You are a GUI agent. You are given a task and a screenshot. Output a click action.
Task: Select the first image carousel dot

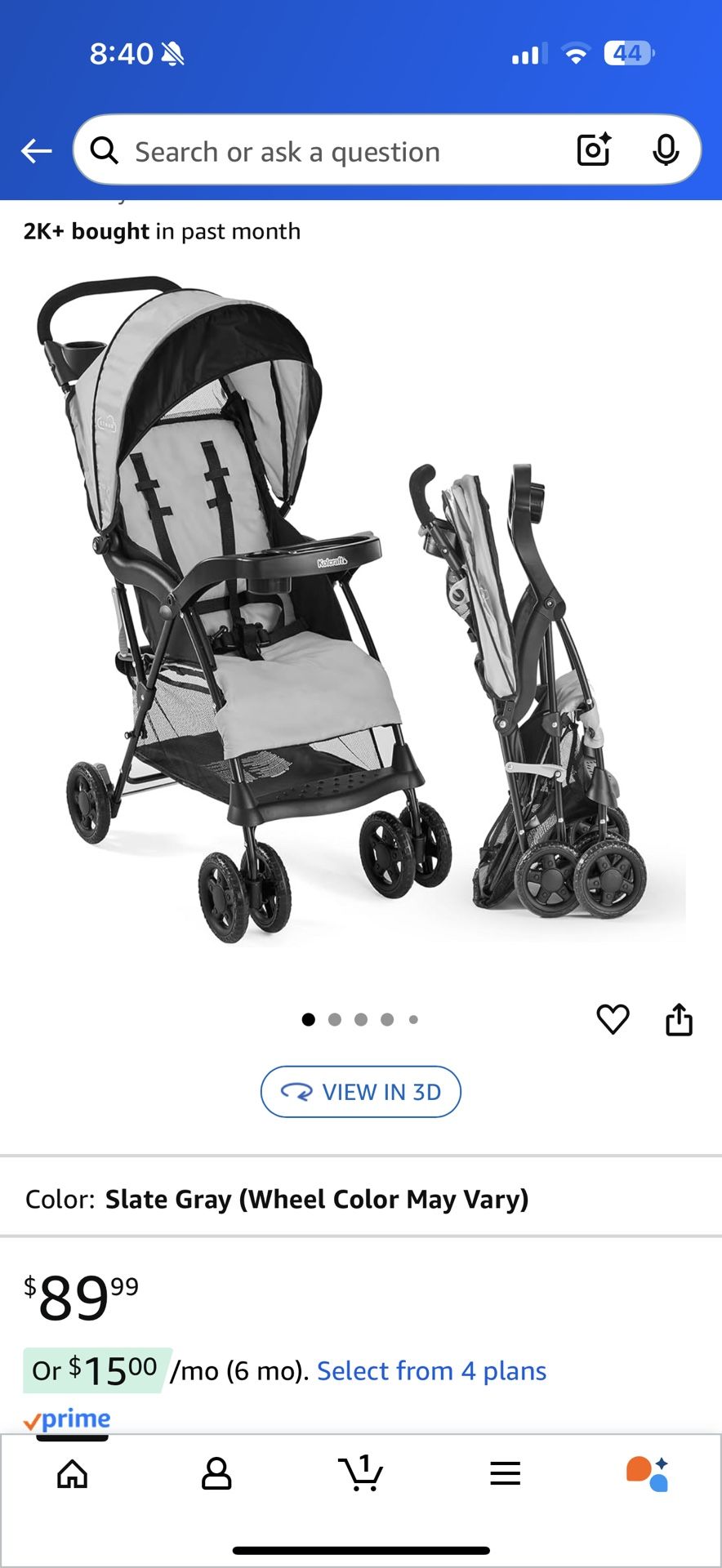tap(308, 1019)
